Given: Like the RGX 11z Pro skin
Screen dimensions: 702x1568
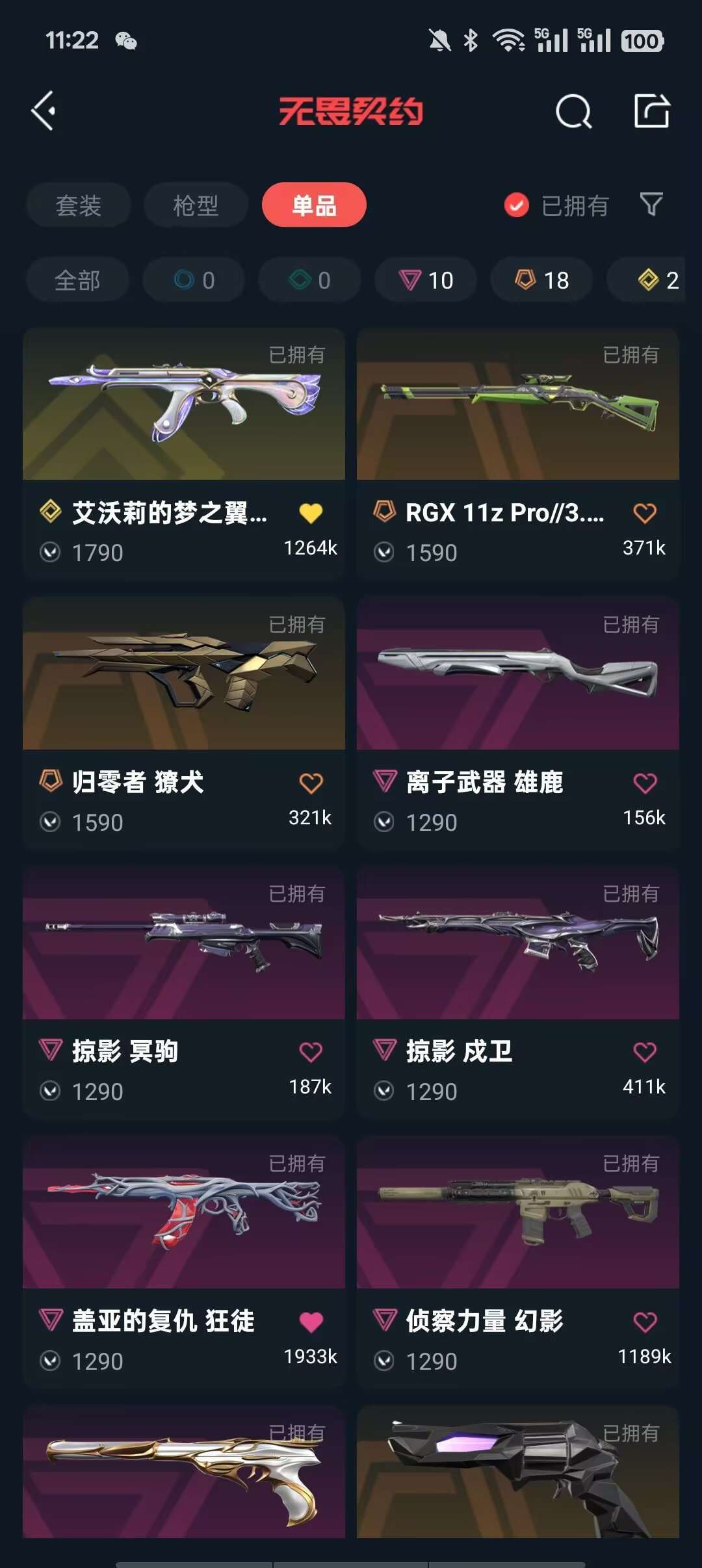Looking at the screenshot, I should click(645, 513).
